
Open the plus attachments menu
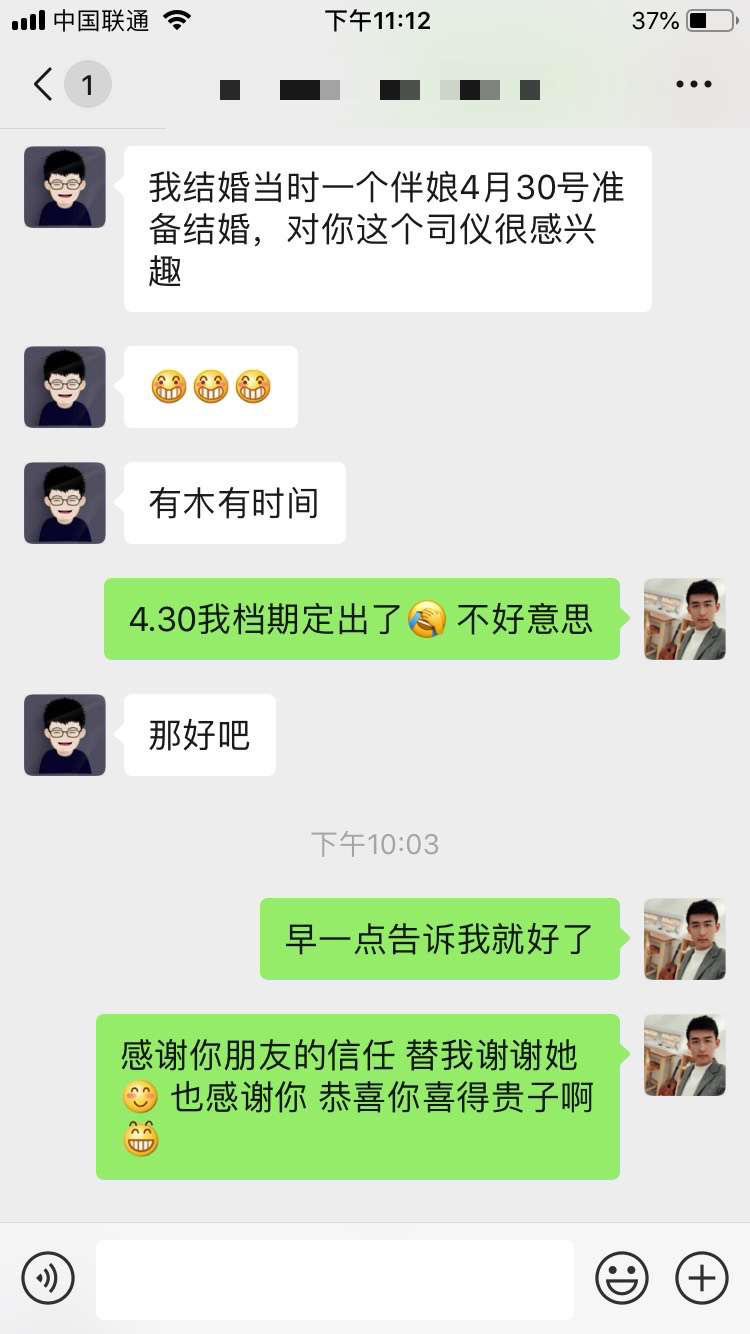(x=701, y=1278)
